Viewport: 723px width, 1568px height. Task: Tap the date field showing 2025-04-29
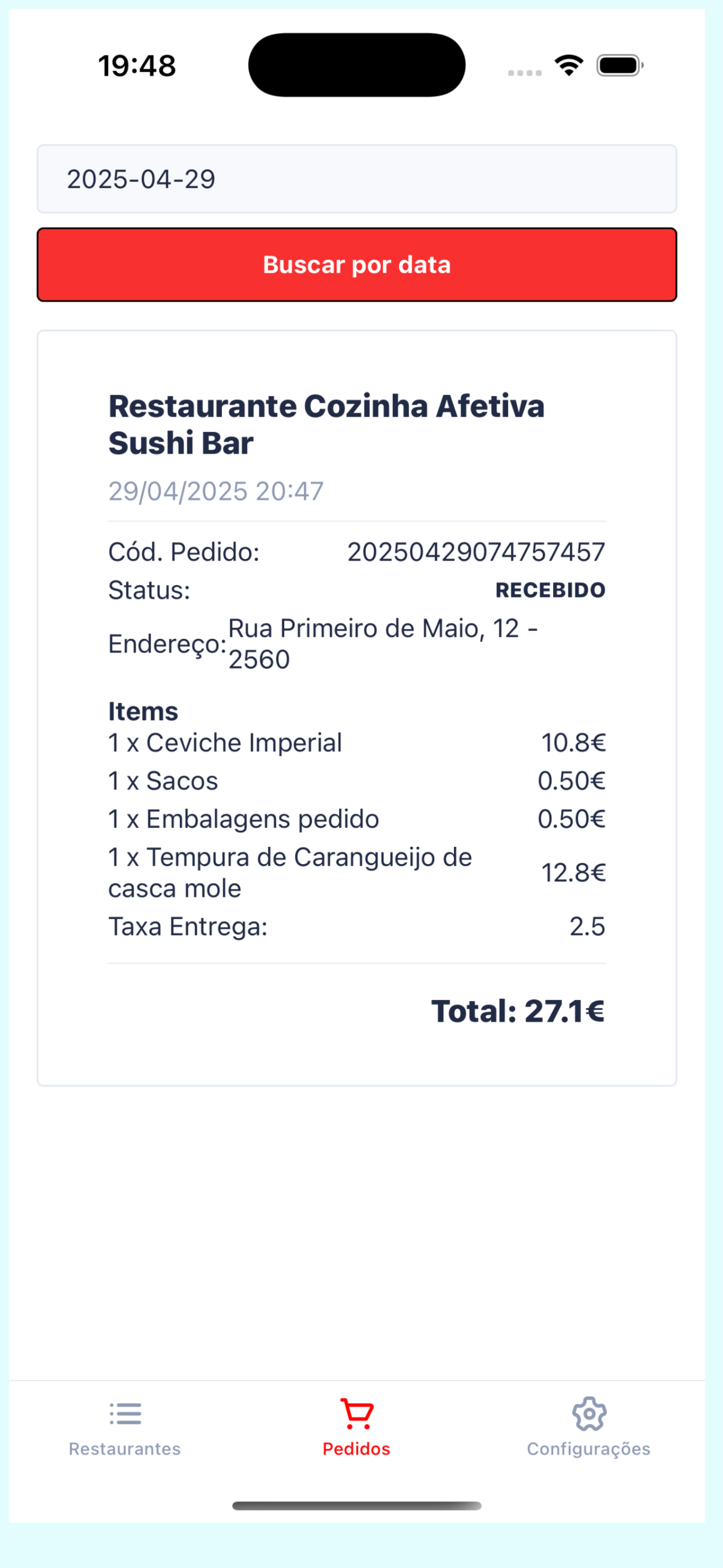[x=356, y=179]
